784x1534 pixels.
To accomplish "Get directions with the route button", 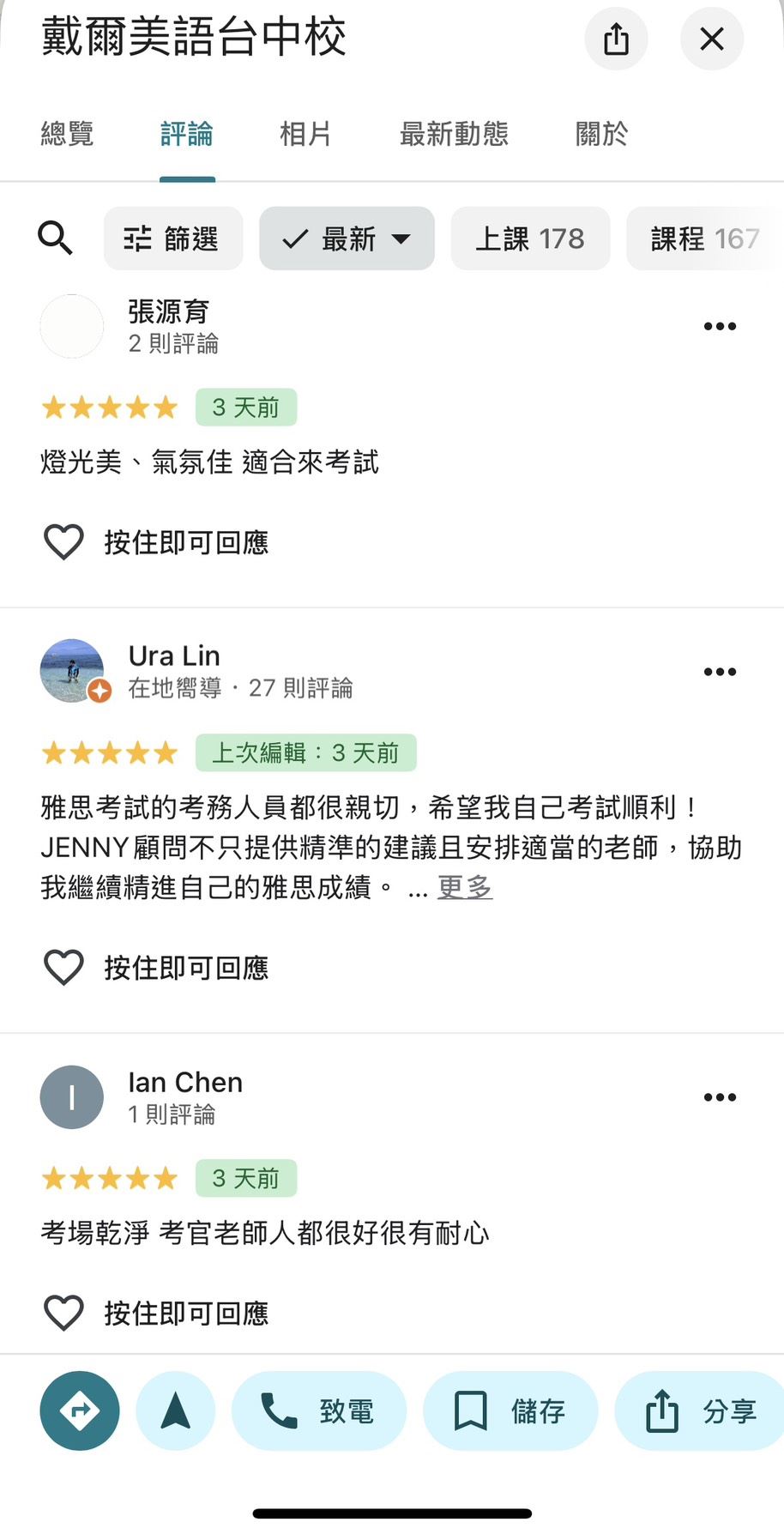I will point(80,1410).
